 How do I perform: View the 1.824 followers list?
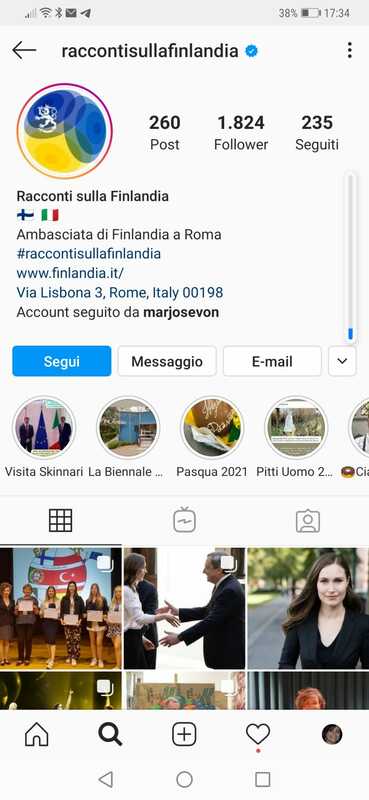point(241,133)
